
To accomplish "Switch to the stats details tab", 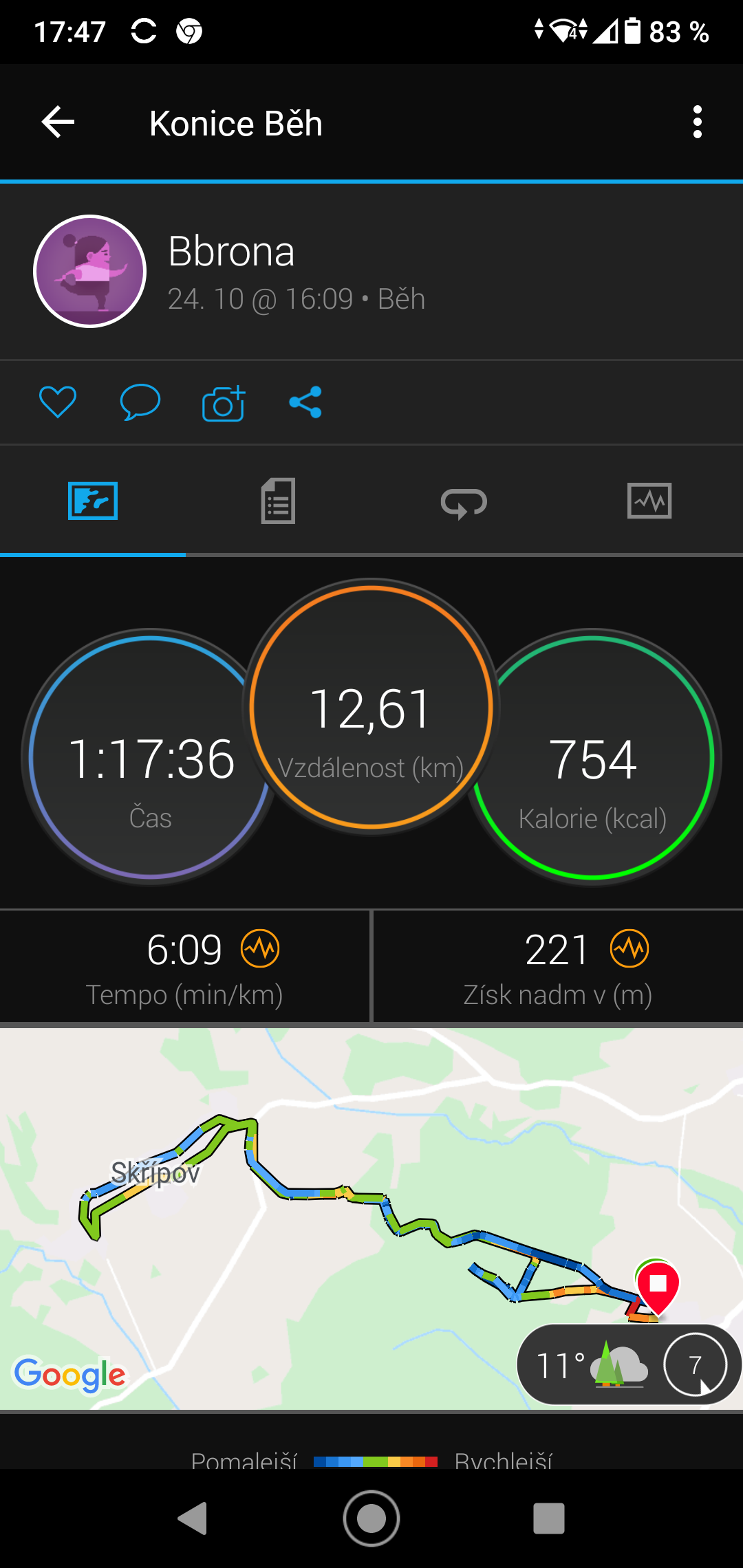I will 278,501.
